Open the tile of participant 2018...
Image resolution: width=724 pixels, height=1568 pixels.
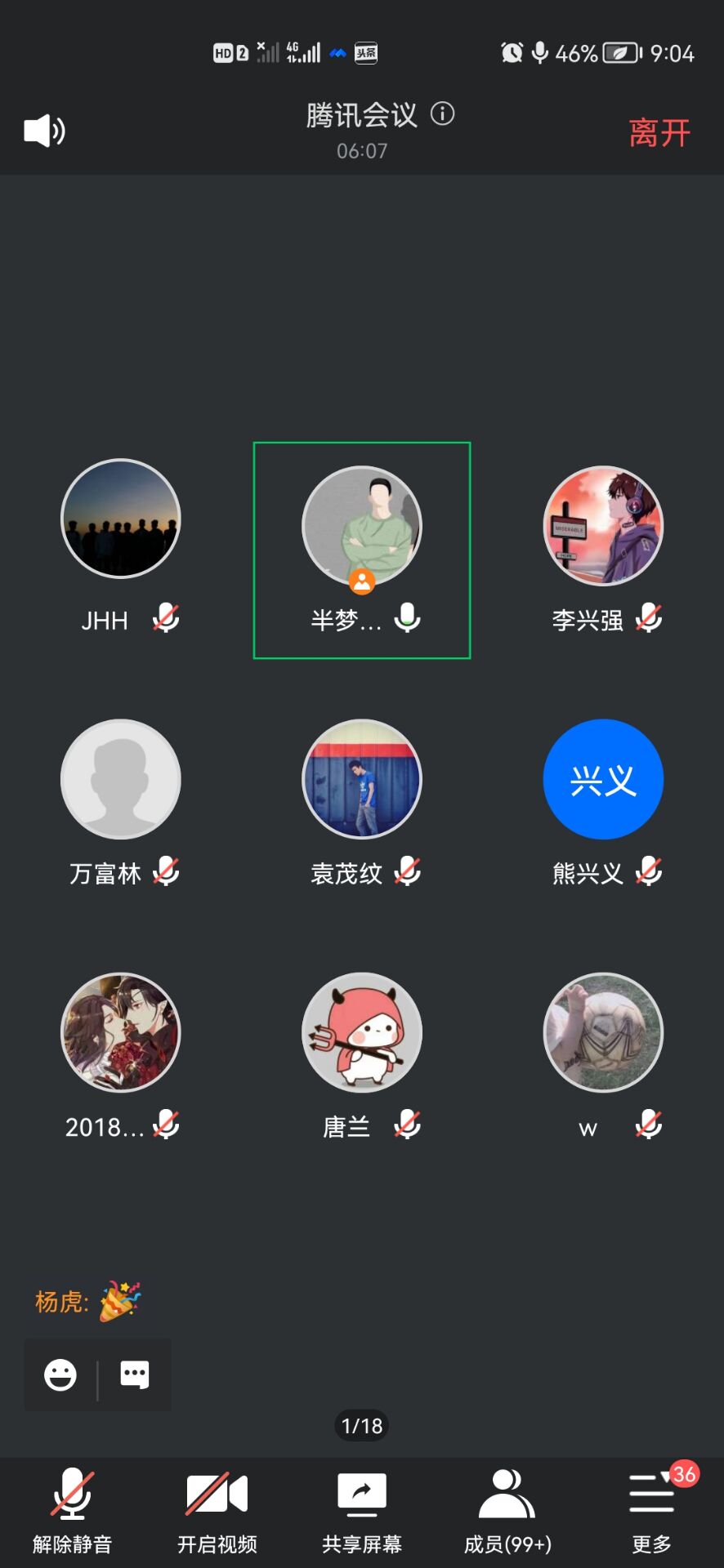[121, 1033]
